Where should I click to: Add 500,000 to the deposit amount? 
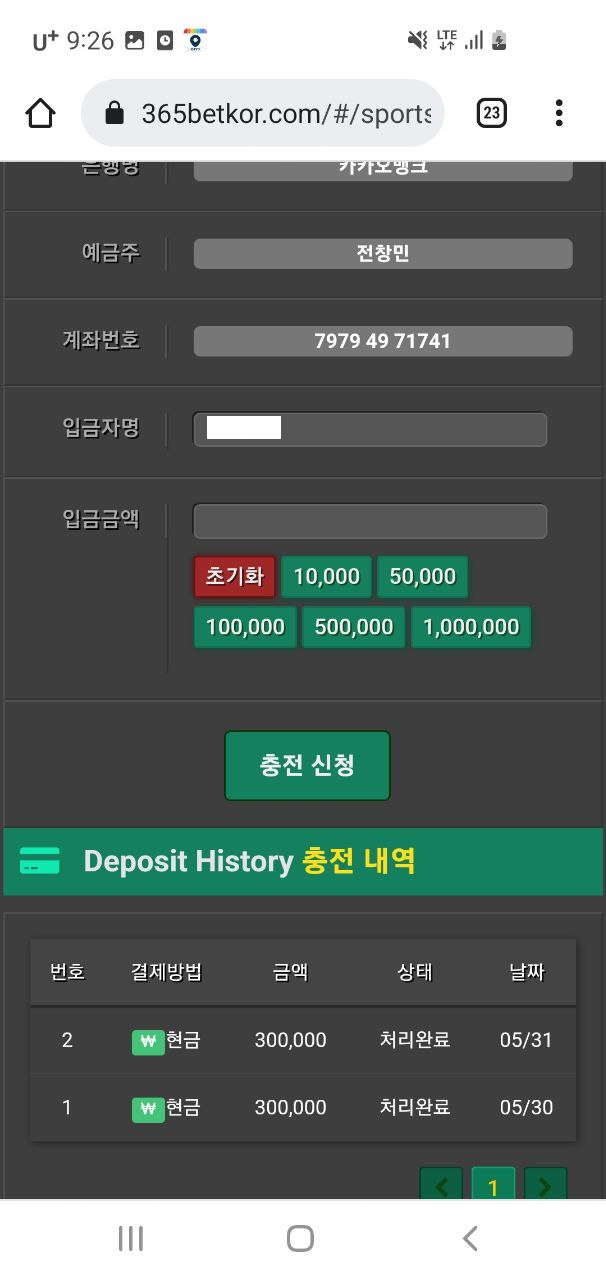(353, 628)
